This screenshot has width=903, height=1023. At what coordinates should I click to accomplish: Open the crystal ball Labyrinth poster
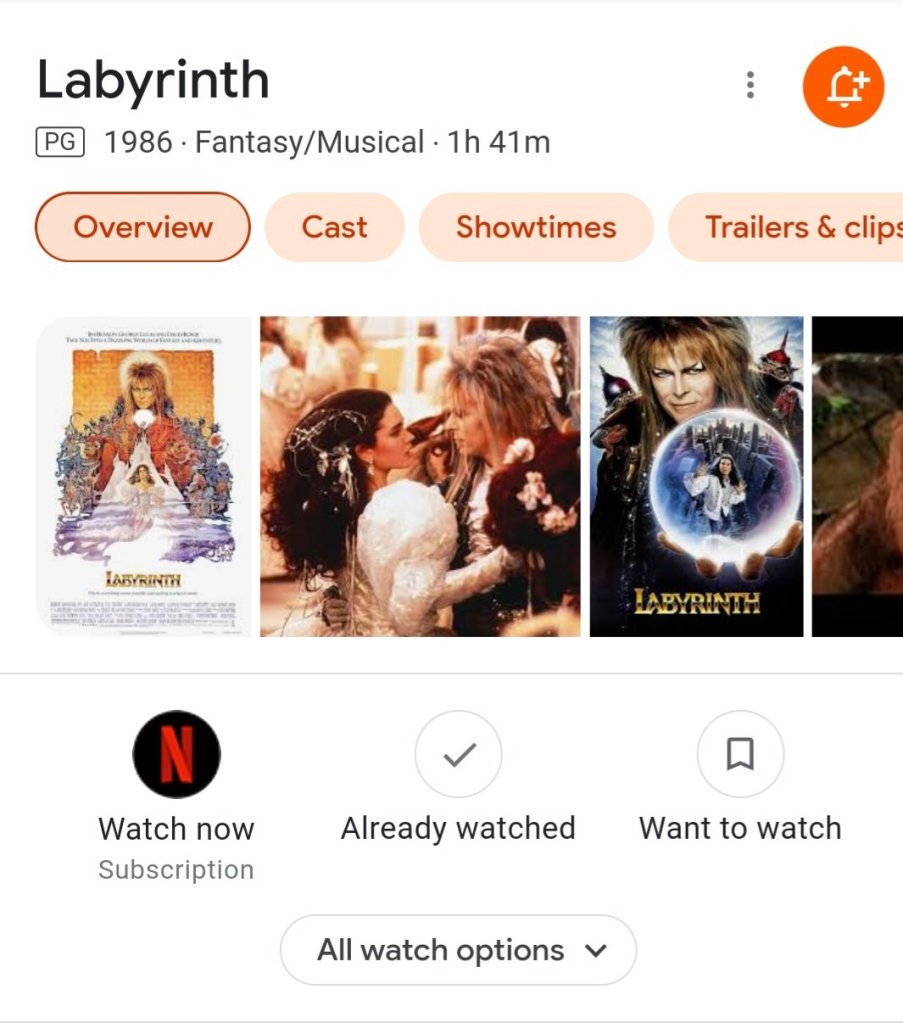pyautogui.click(x=696, y=476)
